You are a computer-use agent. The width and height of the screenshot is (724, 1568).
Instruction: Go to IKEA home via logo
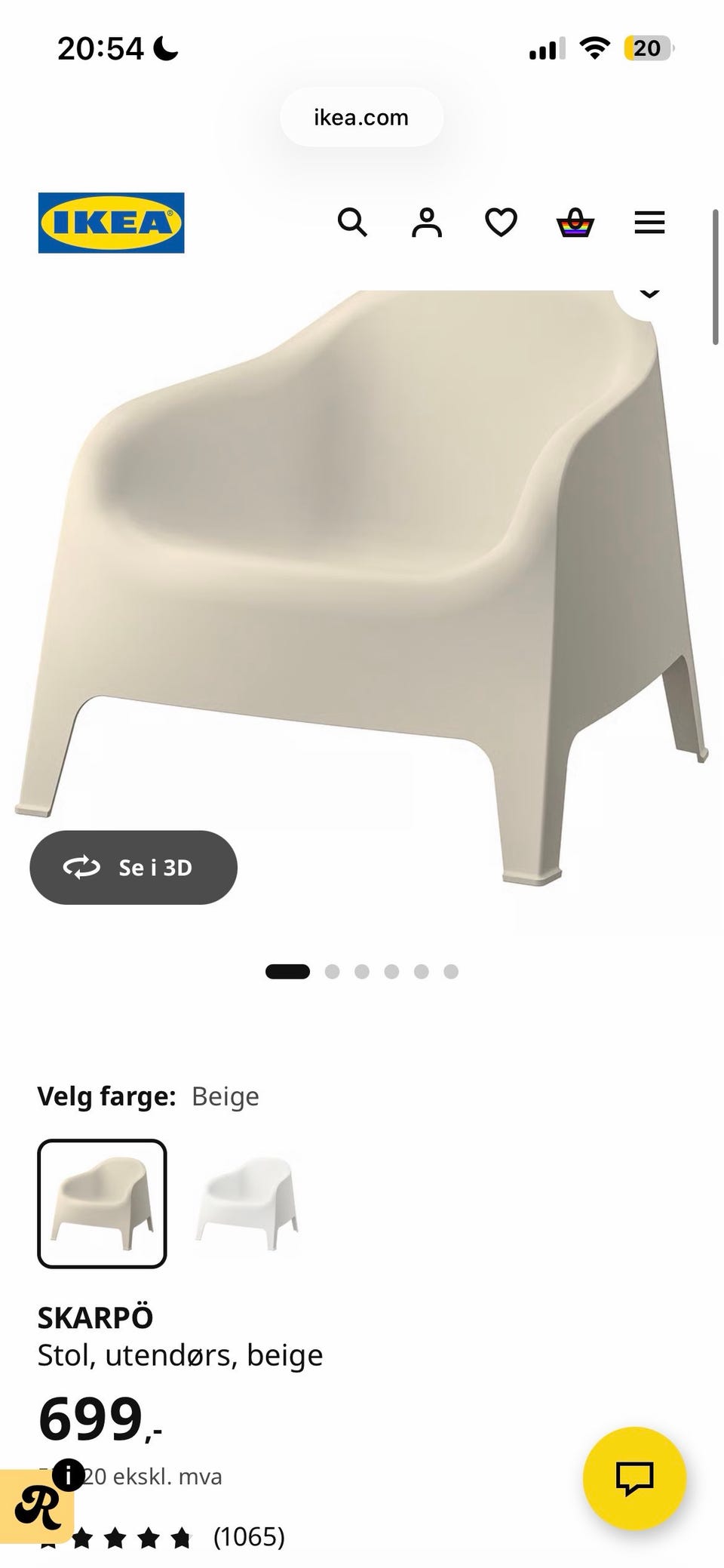(111, 223)
